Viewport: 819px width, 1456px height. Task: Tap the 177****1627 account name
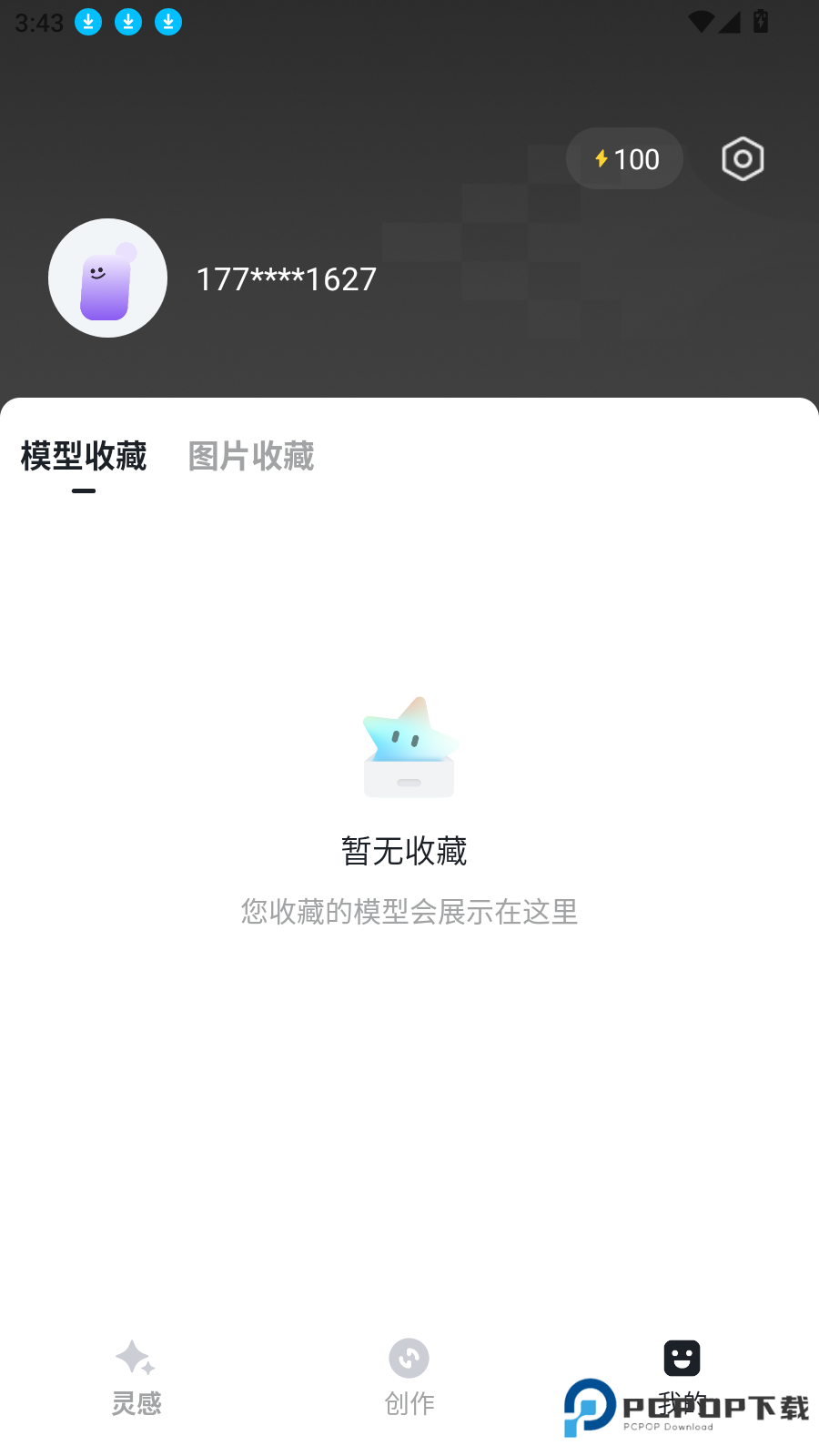(286, 278)
